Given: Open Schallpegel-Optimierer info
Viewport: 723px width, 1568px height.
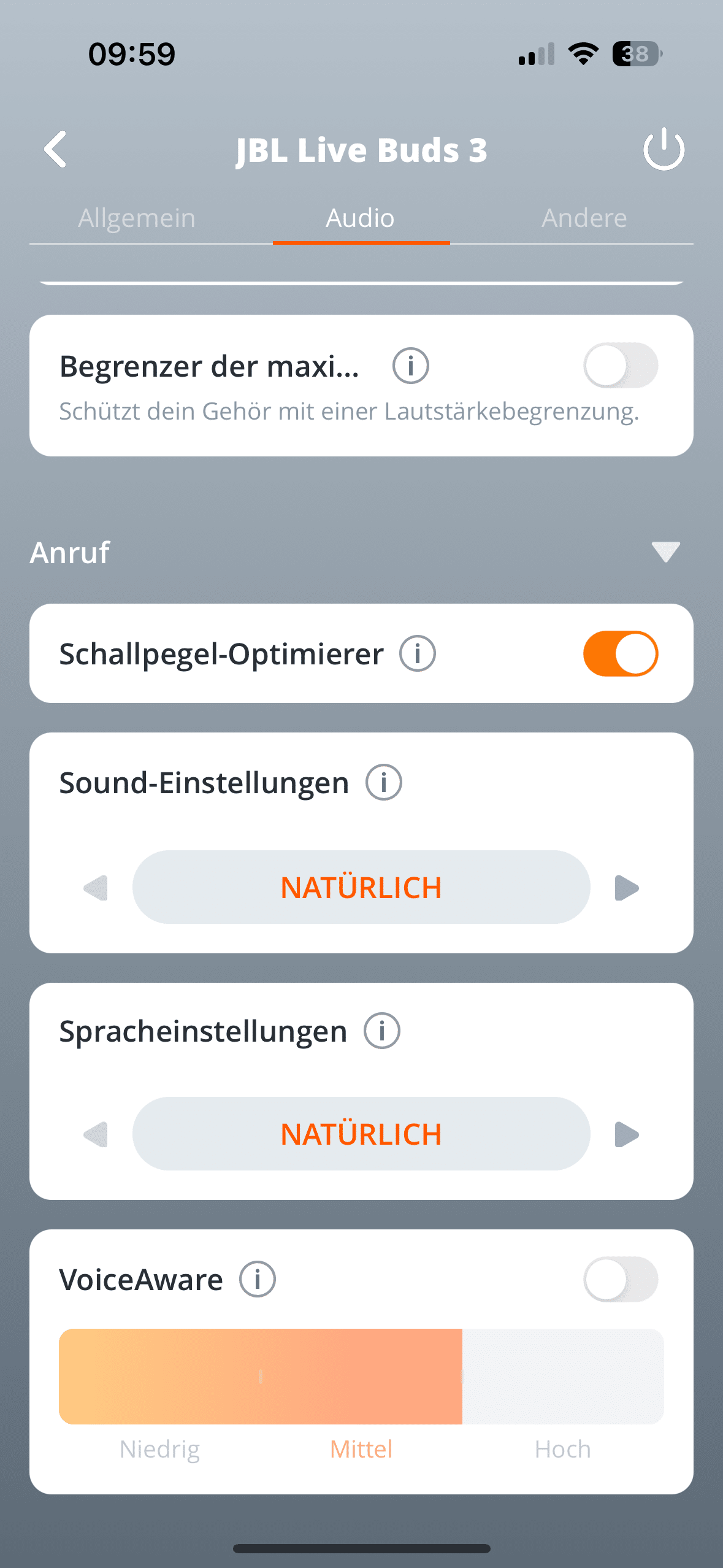Looking at the screenshot, I should tap(418, 653).
